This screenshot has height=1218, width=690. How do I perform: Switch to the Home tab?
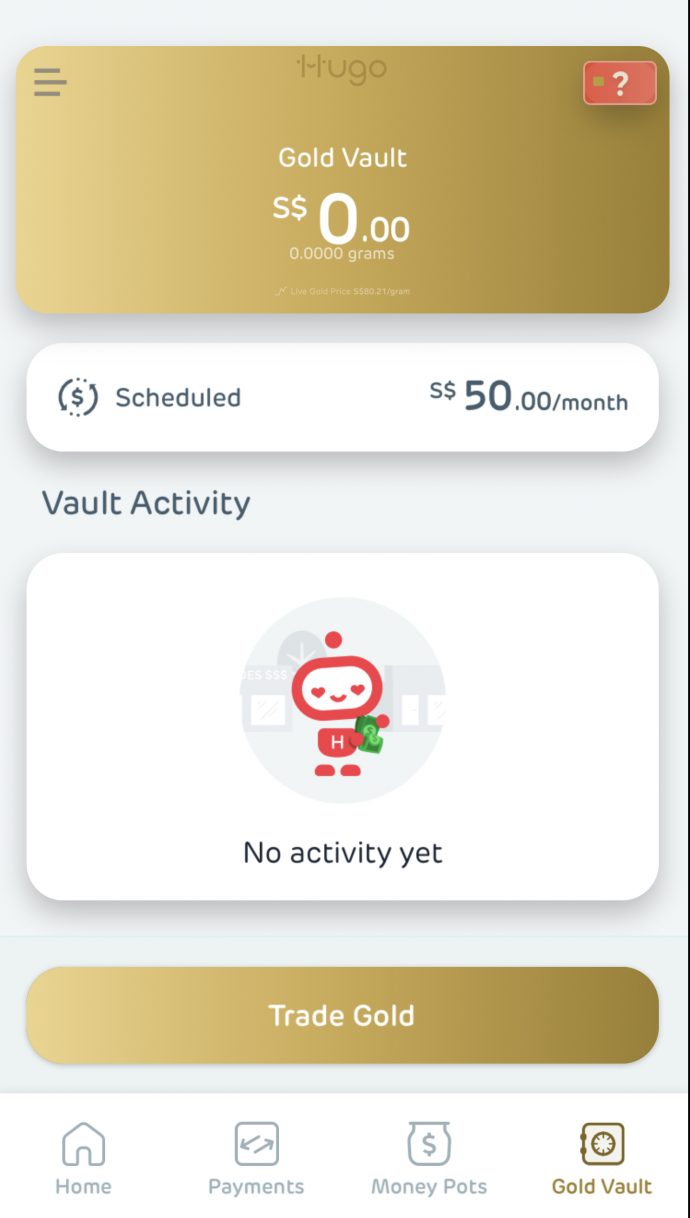[83, 1158]
